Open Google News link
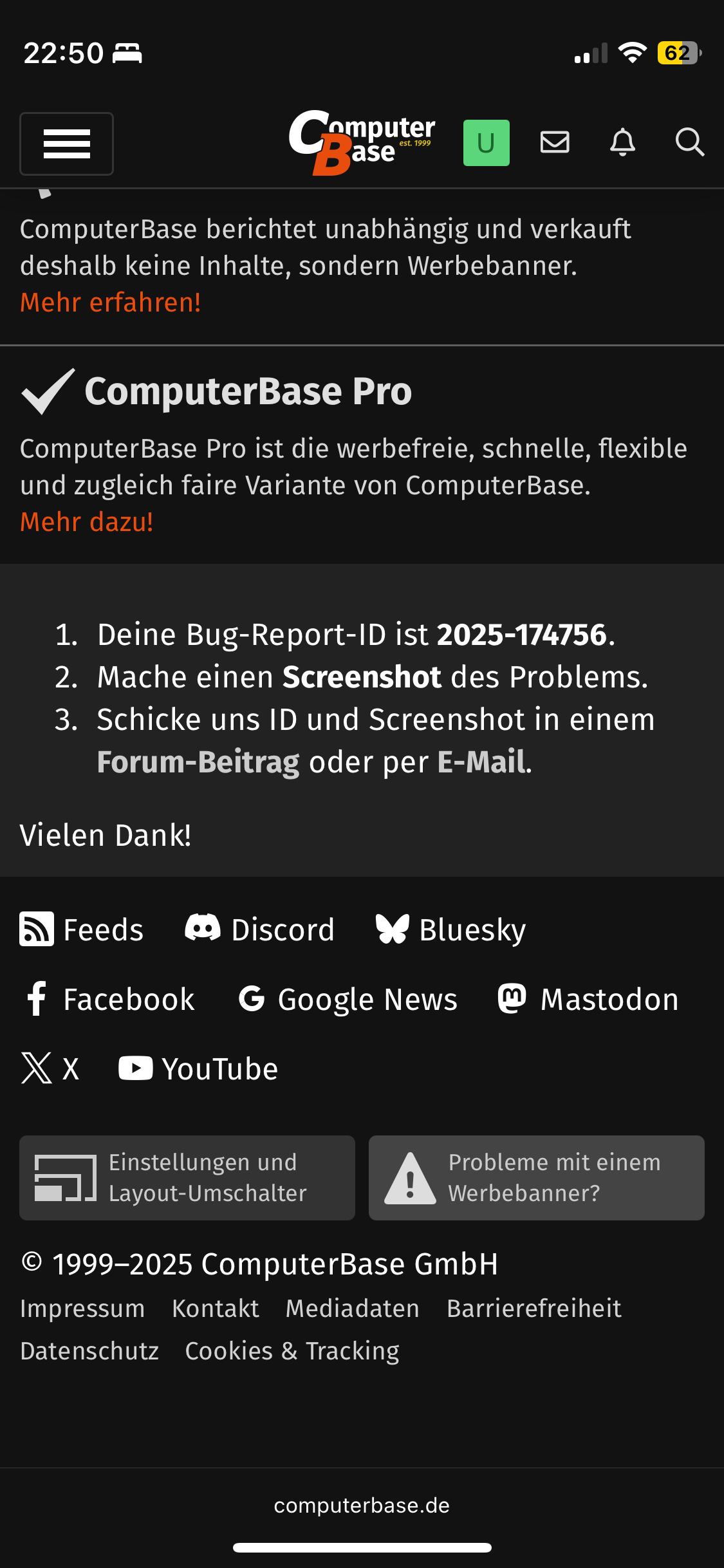This screenshot has width=724, height=1568. click(x=348, y=999)
